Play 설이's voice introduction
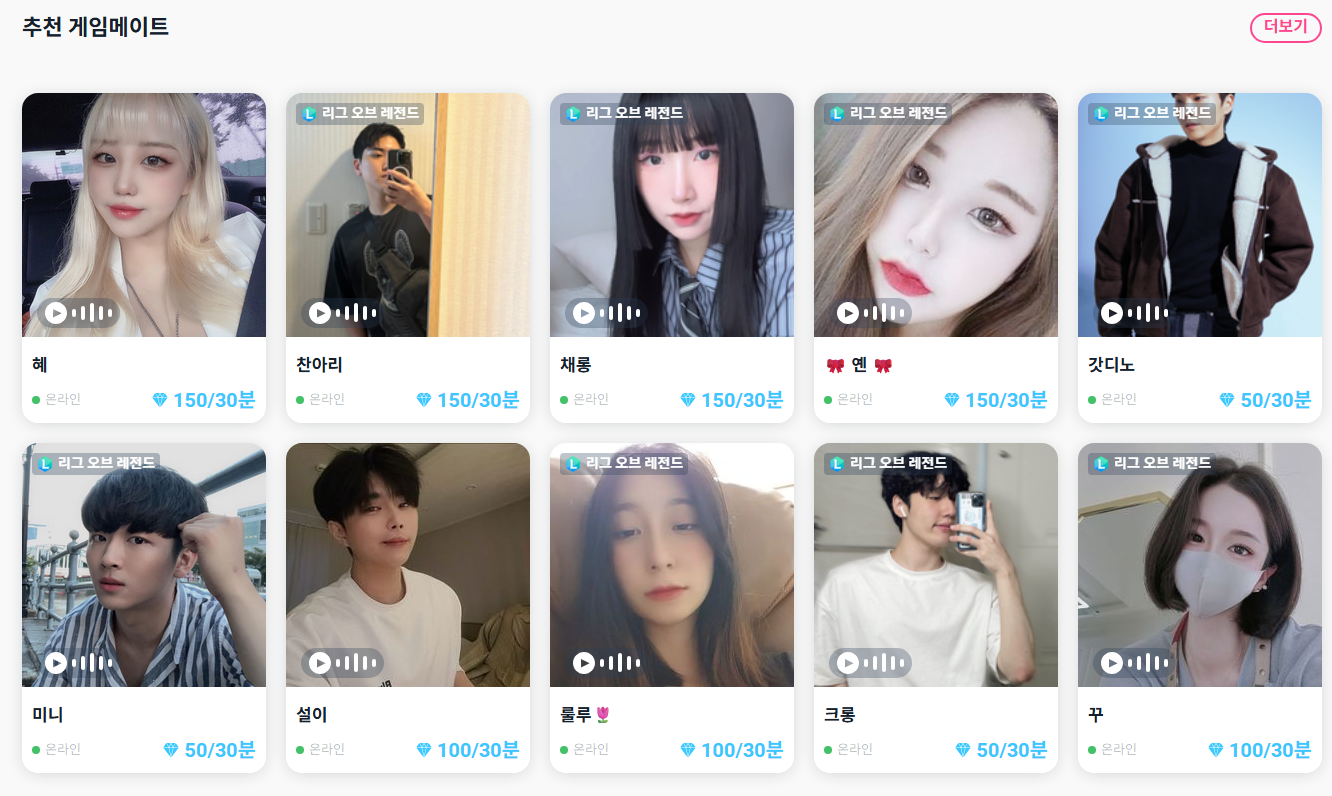1332x796 pixels. click(320, 663)
